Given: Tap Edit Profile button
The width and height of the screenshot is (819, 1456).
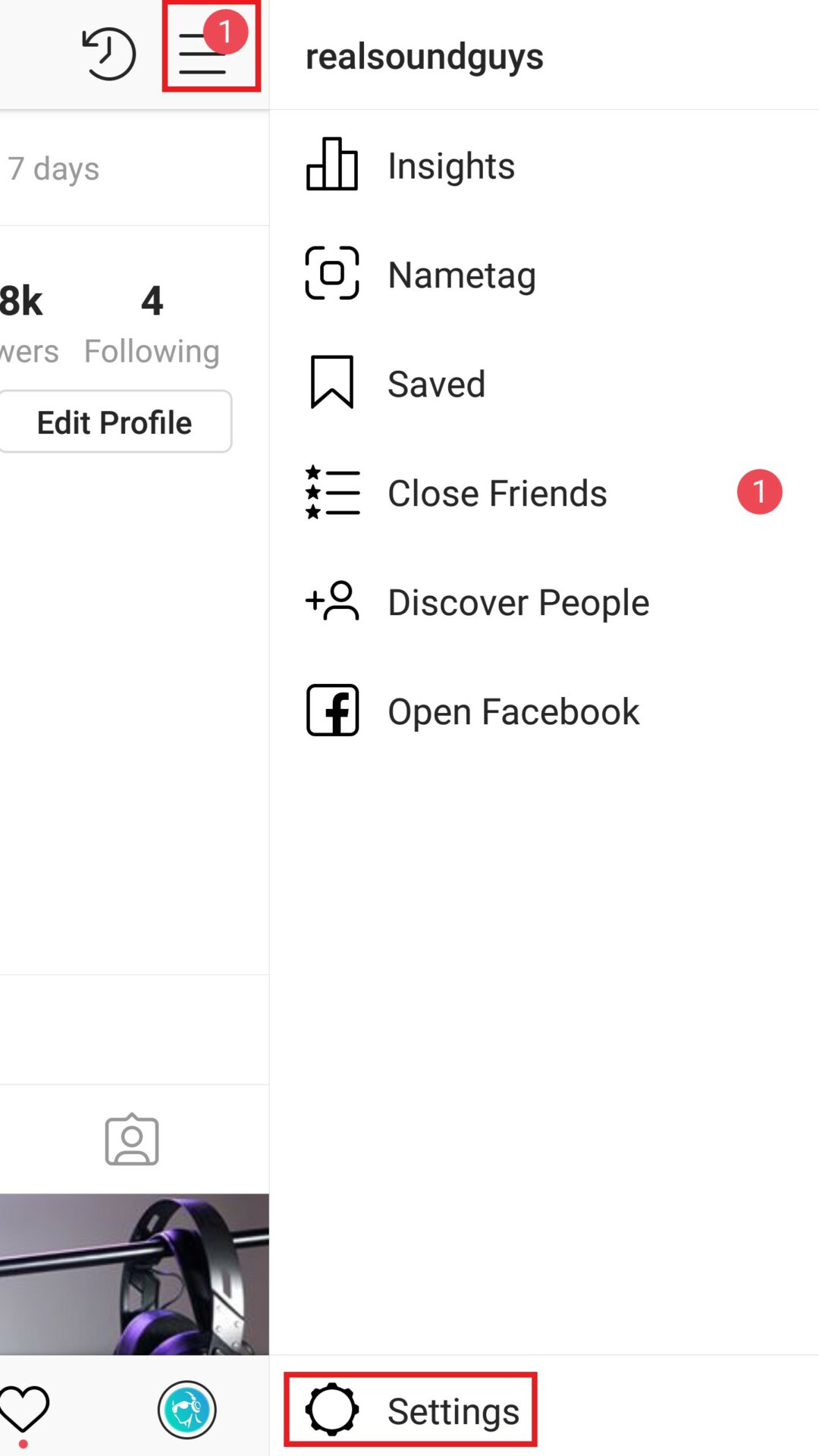Looking at the screenshot, I should (x=115, y=422).
